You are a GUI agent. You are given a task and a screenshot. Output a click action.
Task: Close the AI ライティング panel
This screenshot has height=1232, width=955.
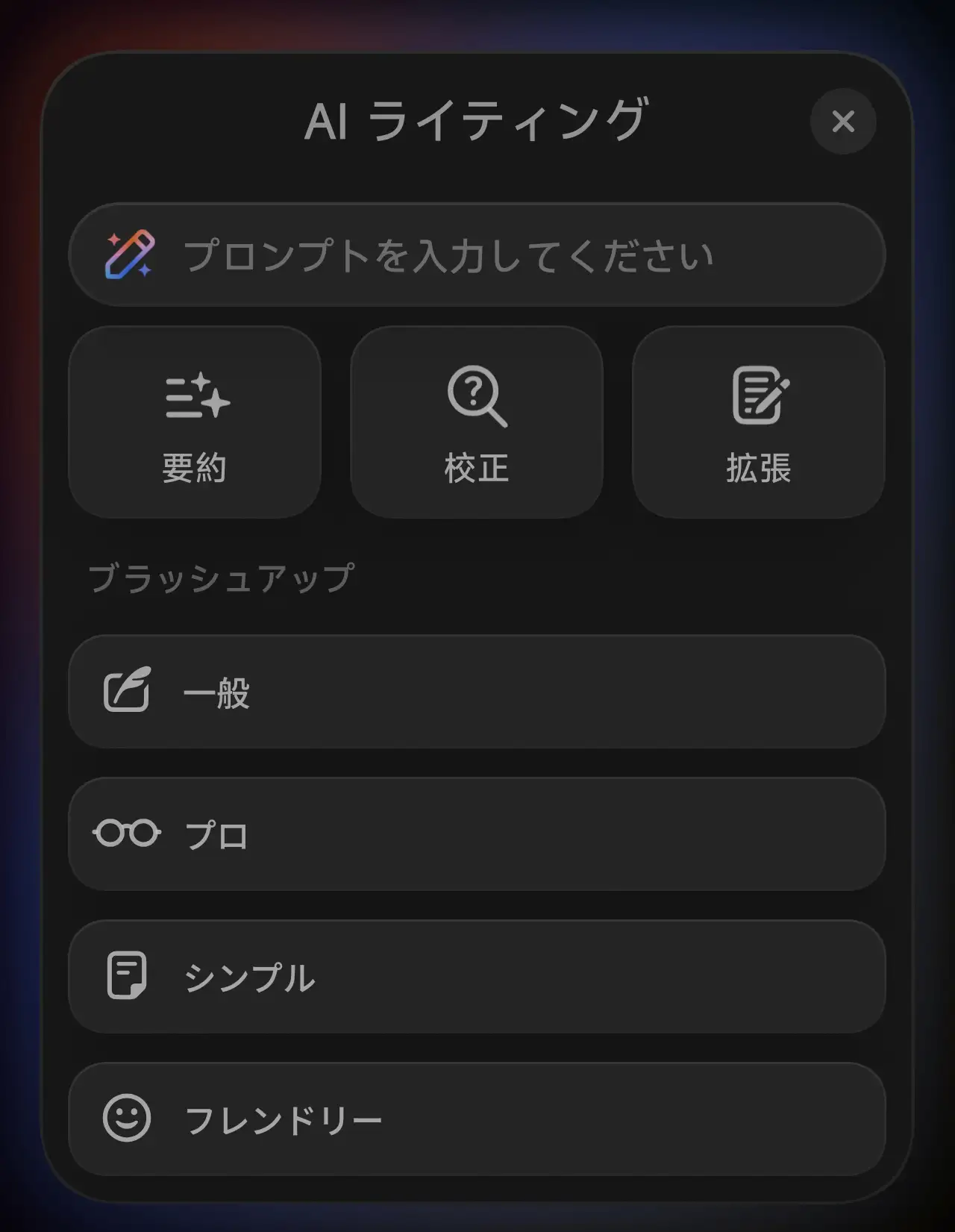pos(843,122)
